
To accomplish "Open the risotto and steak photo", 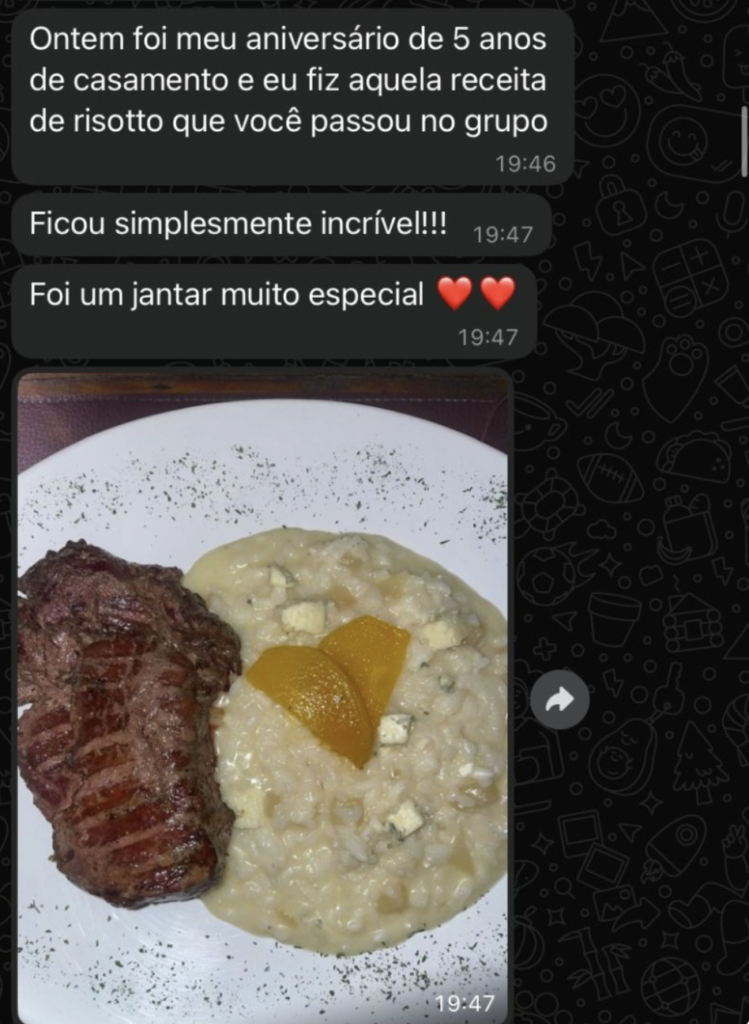I will (263, 697).
